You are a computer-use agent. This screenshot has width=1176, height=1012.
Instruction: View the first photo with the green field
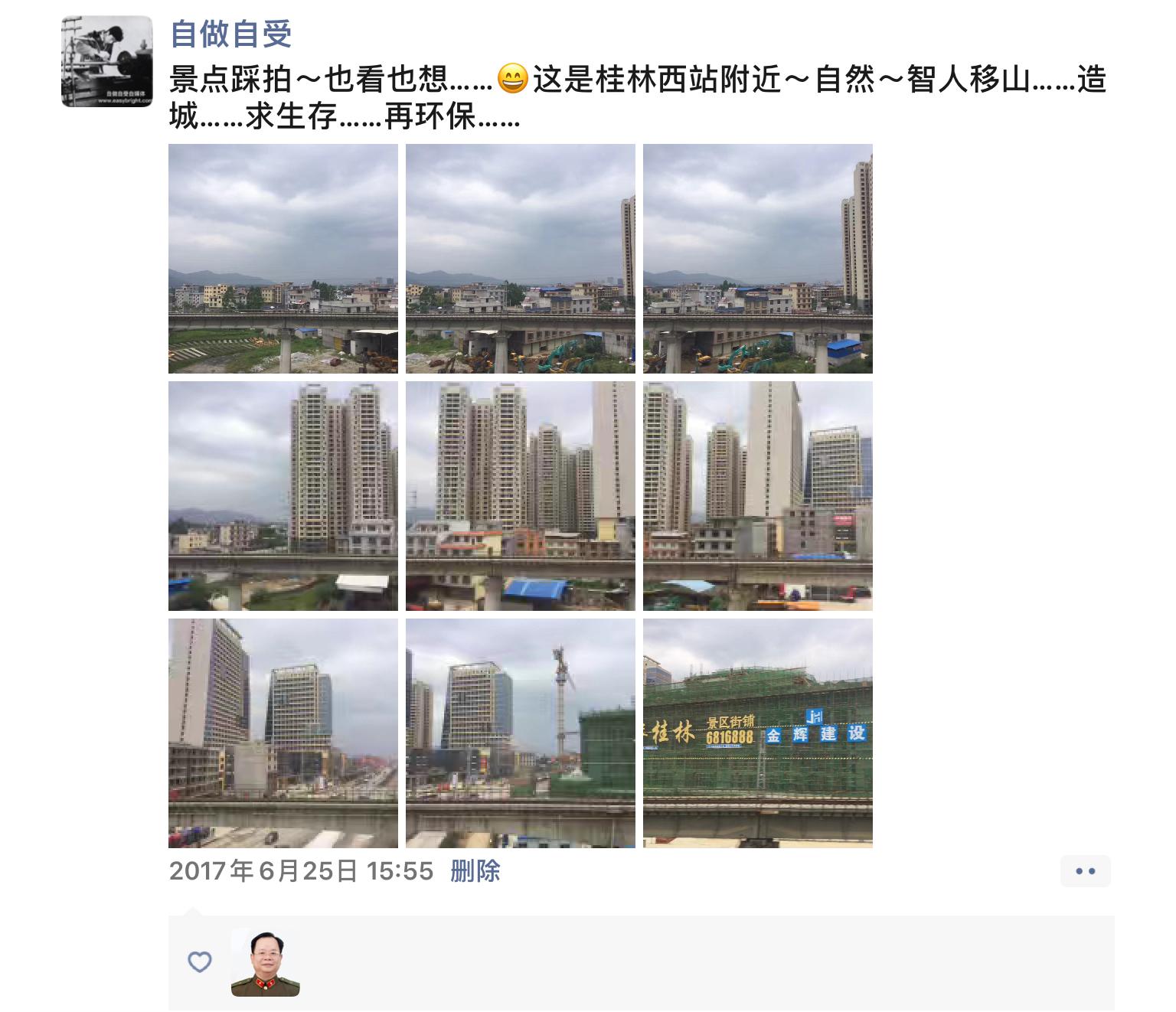pyautogui.click(x=283, y=259)
